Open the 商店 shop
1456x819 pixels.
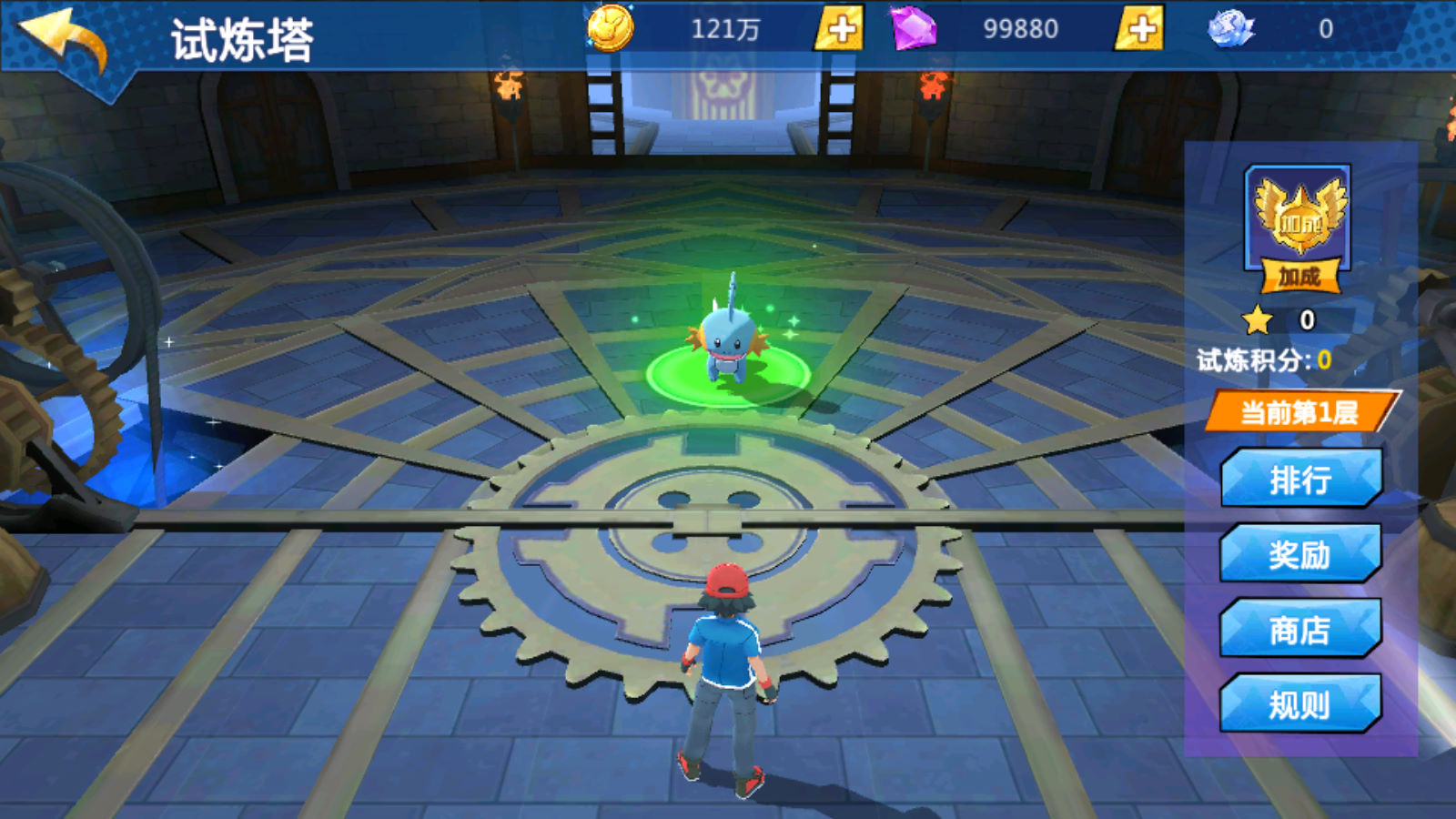(1300, 630)
